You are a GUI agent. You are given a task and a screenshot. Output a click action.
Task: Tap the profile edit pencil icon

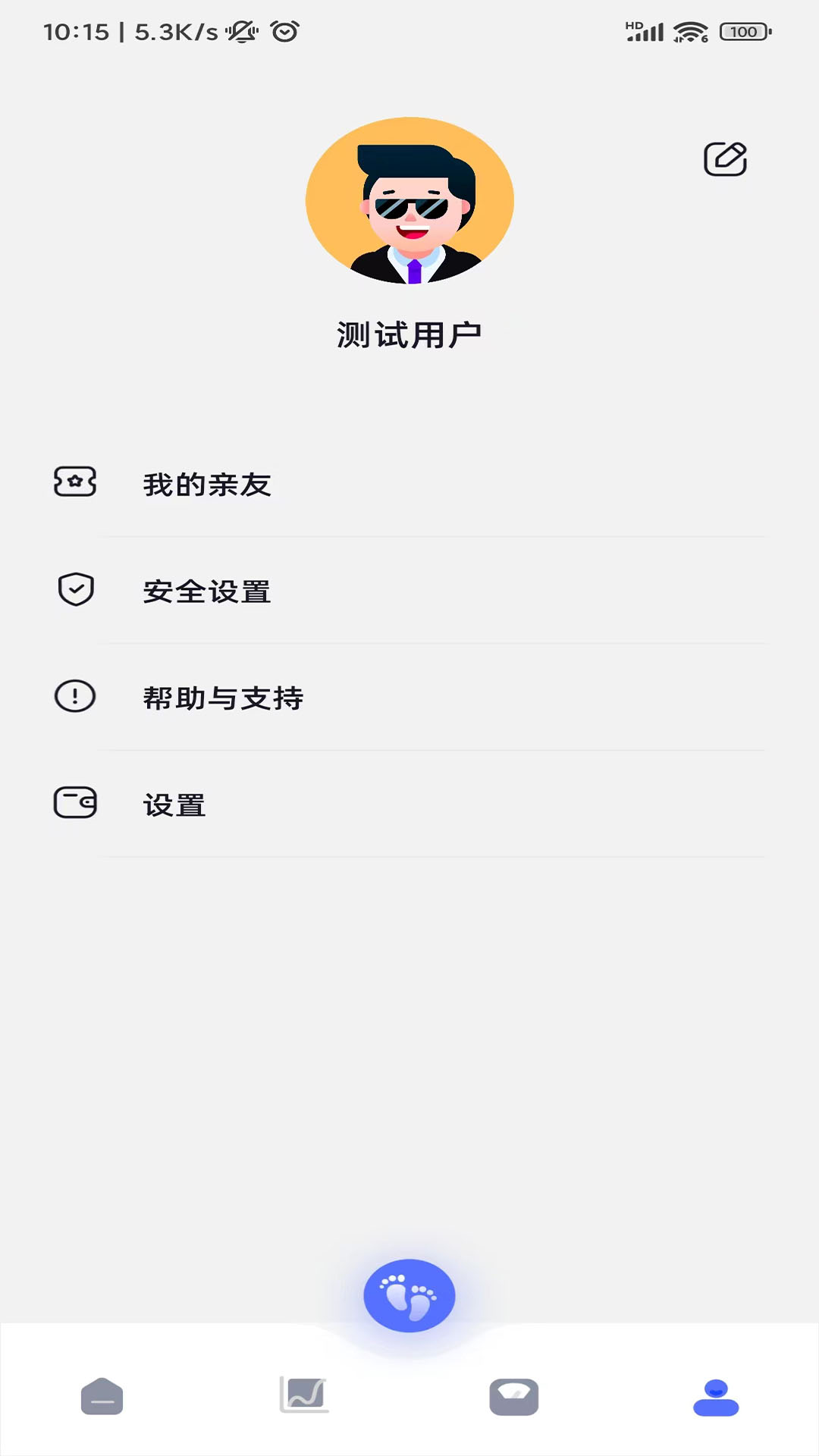click(726, 158)
